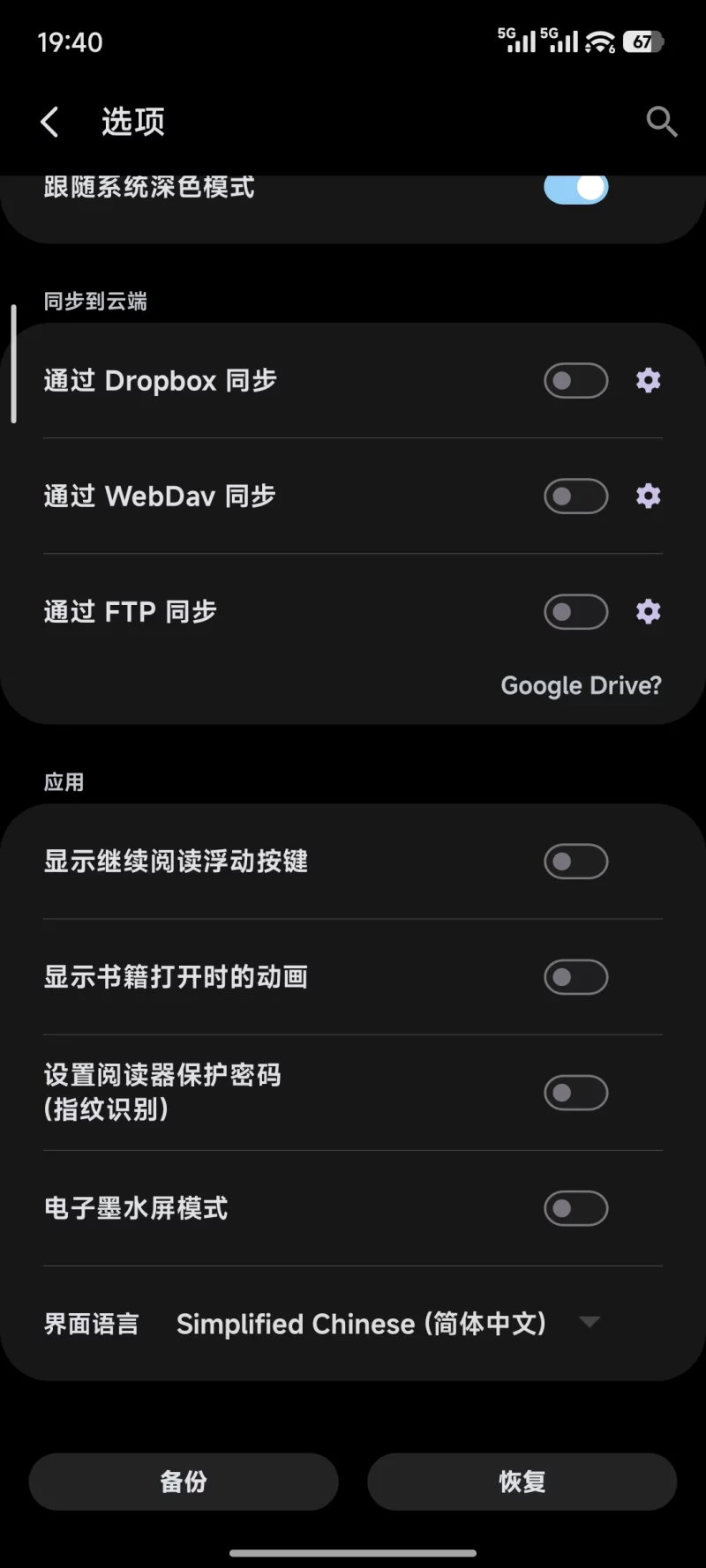Open FTP sync settings gear

coord(648,611)
